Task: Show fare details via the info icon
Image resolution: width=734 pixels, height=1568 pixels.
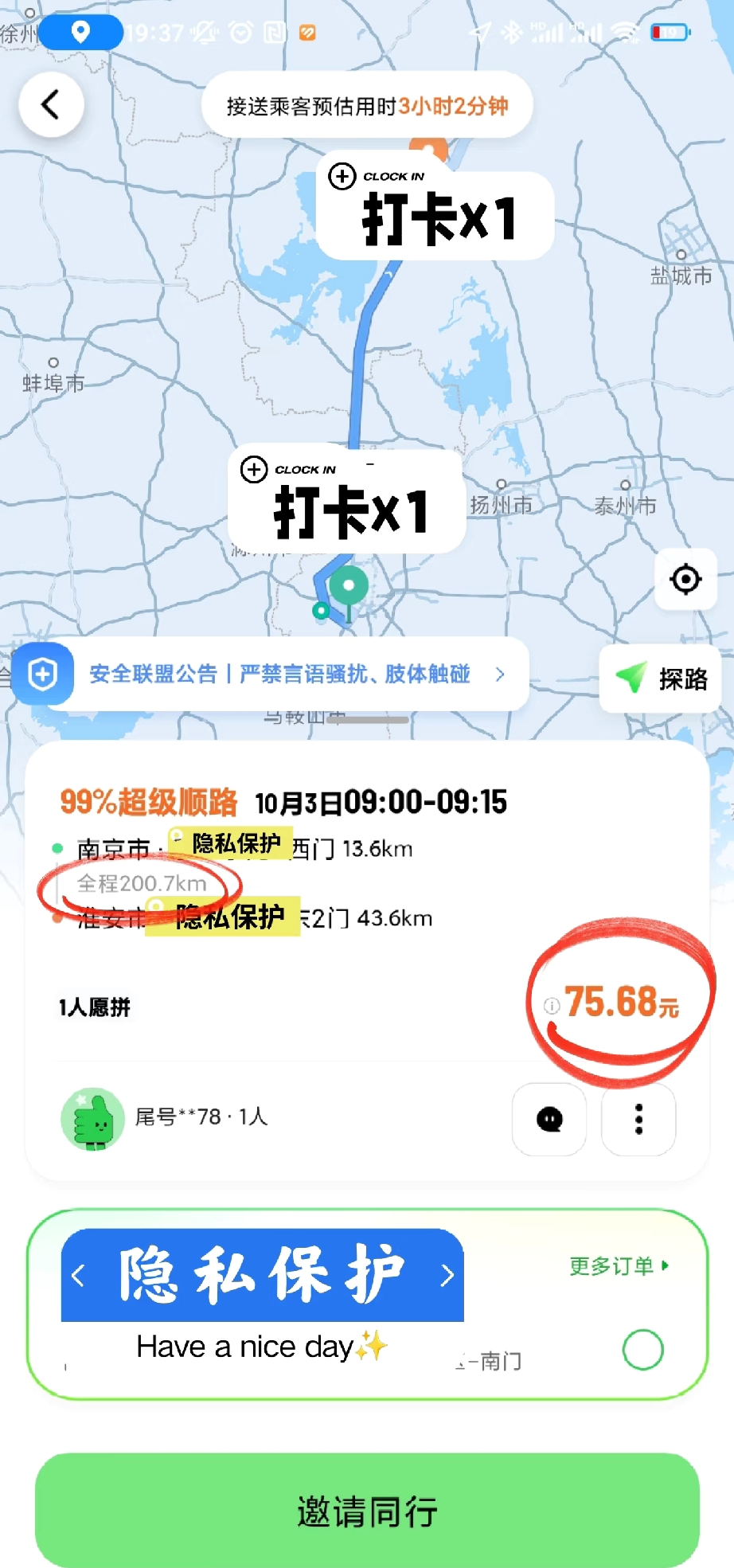Action: click(551, 1006)
